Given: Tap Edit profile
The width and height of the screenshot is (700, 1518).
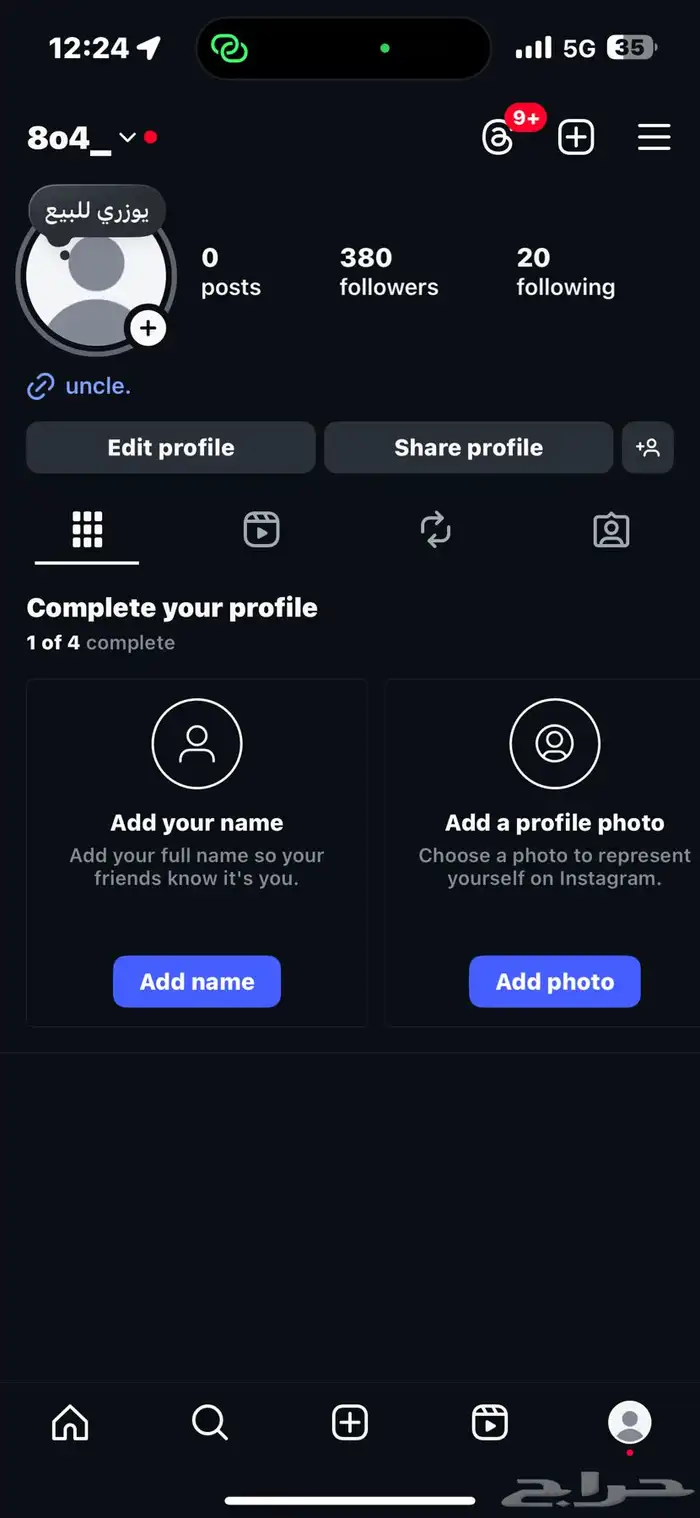Looking at the screenshot, I should [171, 447].
